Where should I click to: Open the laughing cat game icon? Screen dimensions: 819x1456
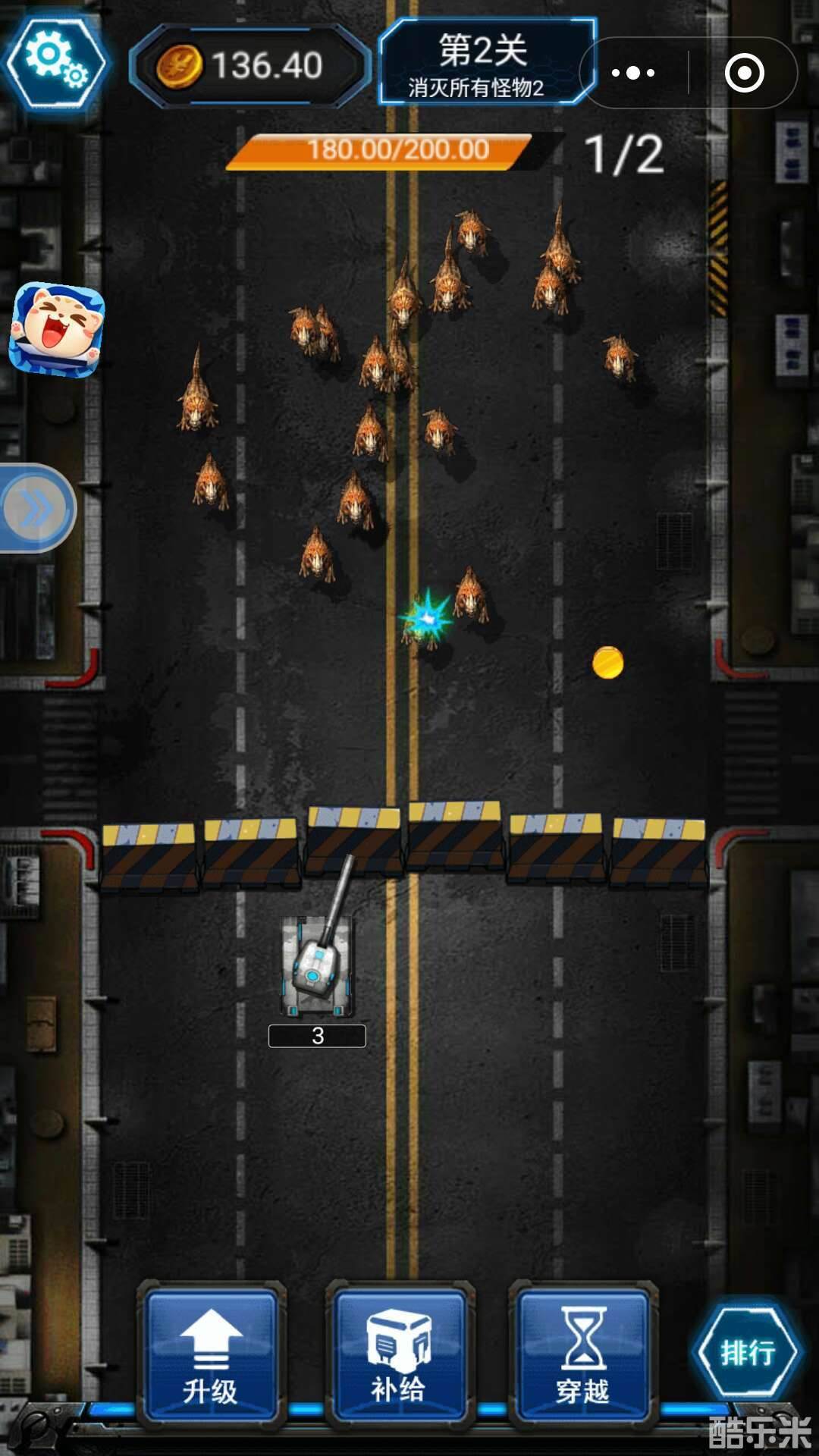[x=57, y=329]
